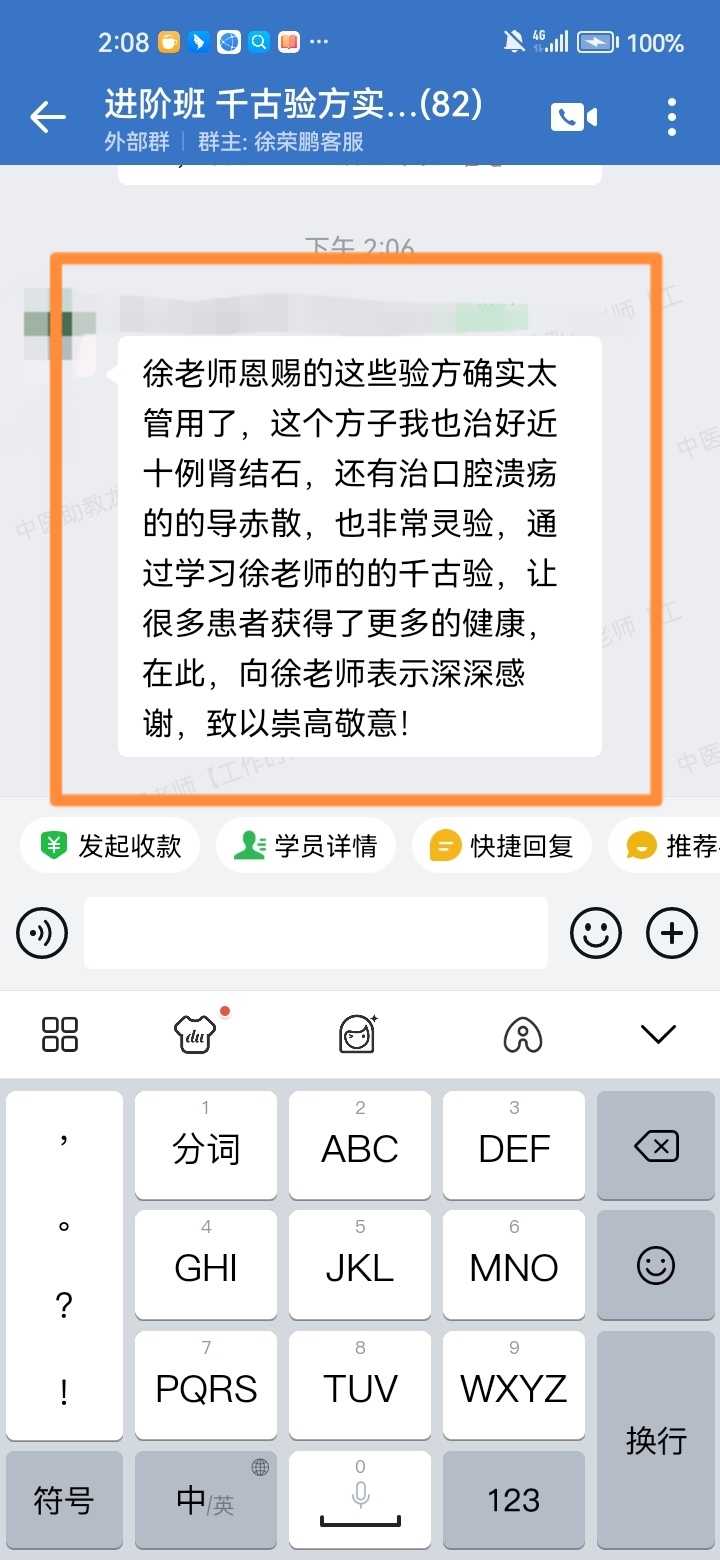Tap the backspace delete key
The width and height of the screenshot is (720, 1560).
655,1145
